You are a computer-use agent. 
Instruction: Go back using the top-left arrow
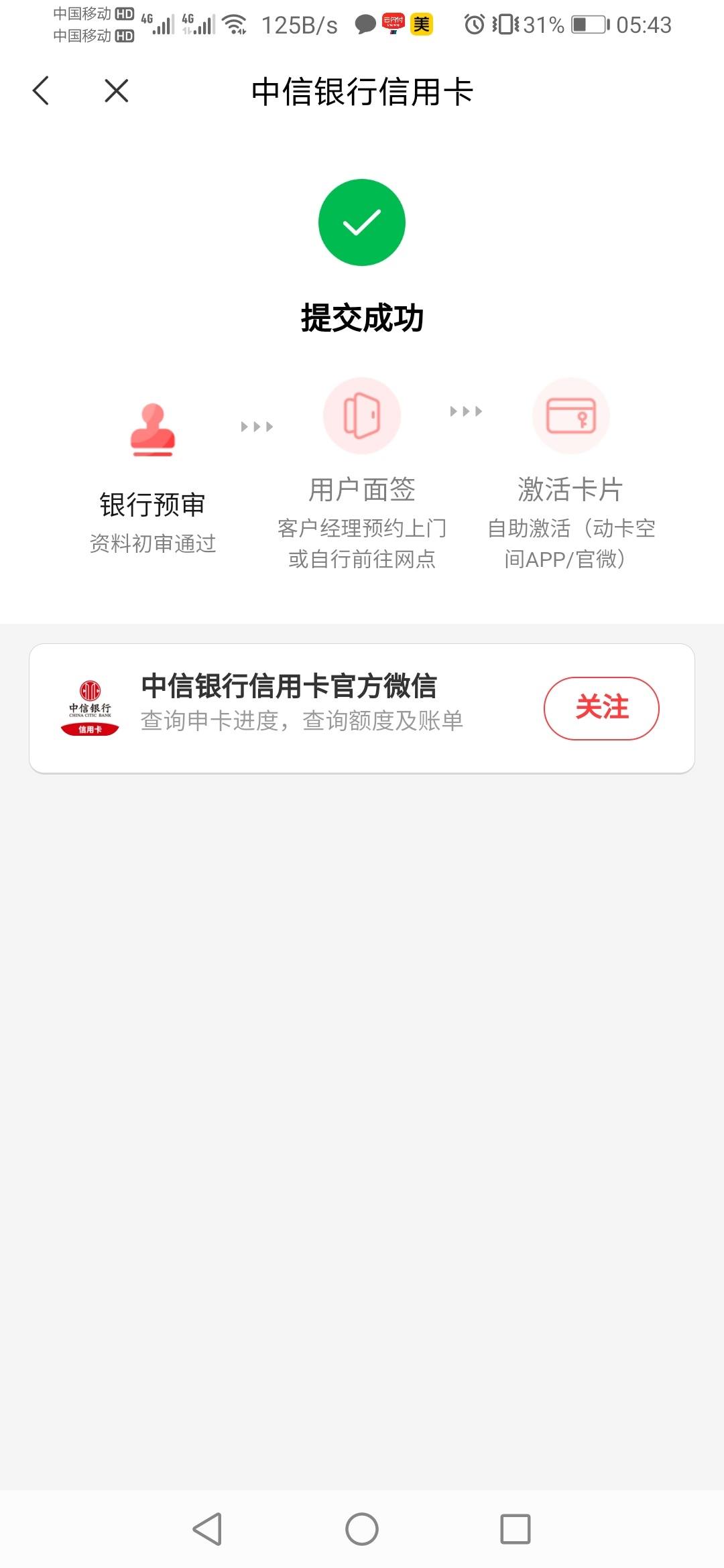pos(41,90)
